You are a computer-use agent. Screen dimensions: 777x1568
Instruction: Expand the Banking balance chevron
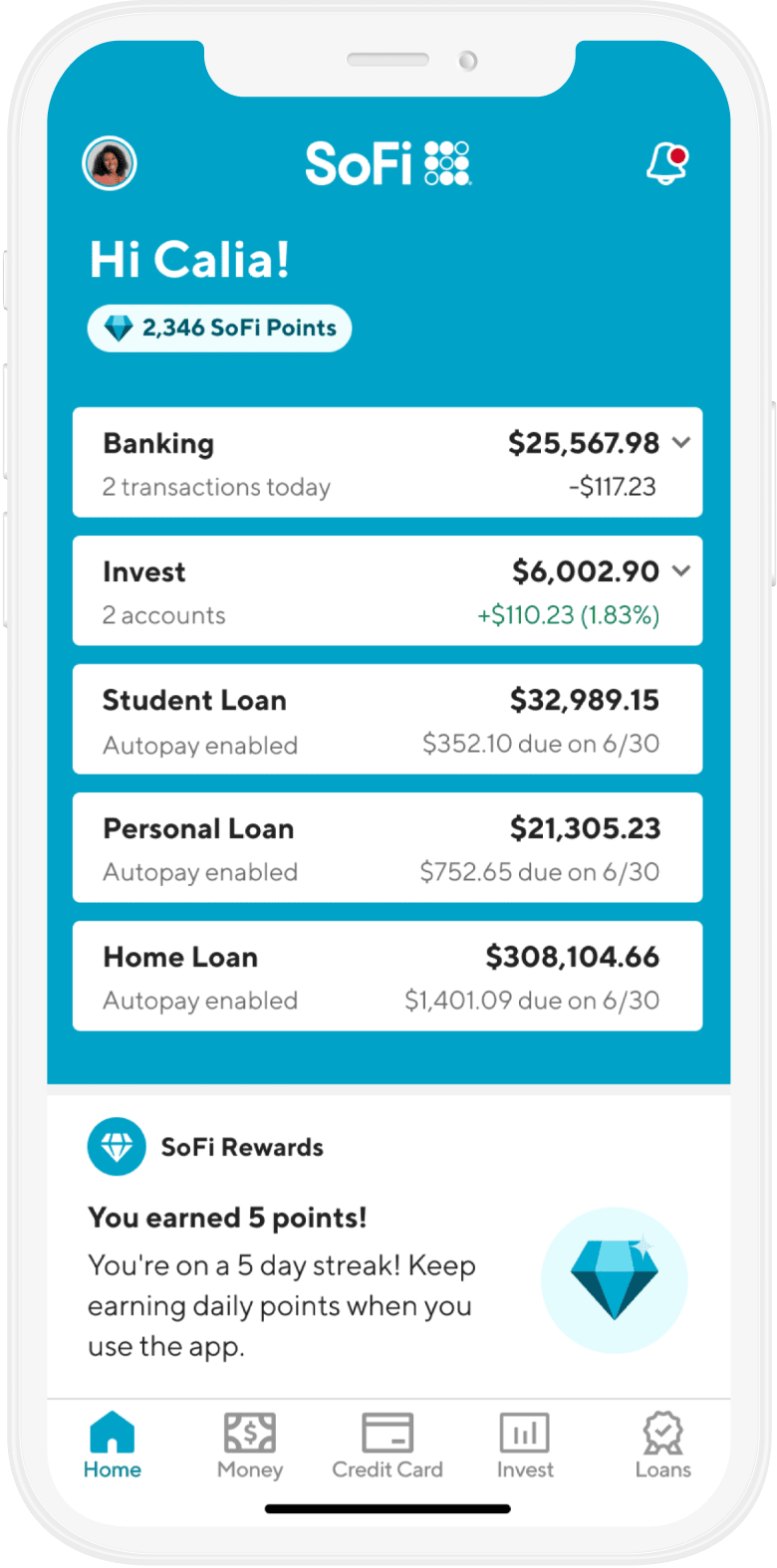pyautogui.click(x=681, y=443)
